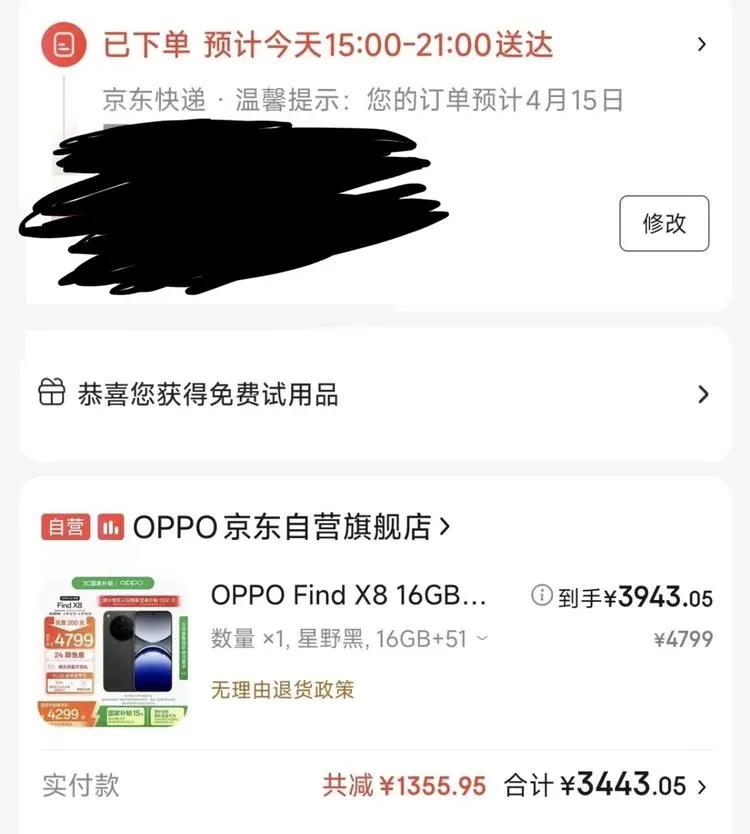
Task: Open the OPPO Find X8 product image
Action: pyautogui.click(x=113, y=651)
